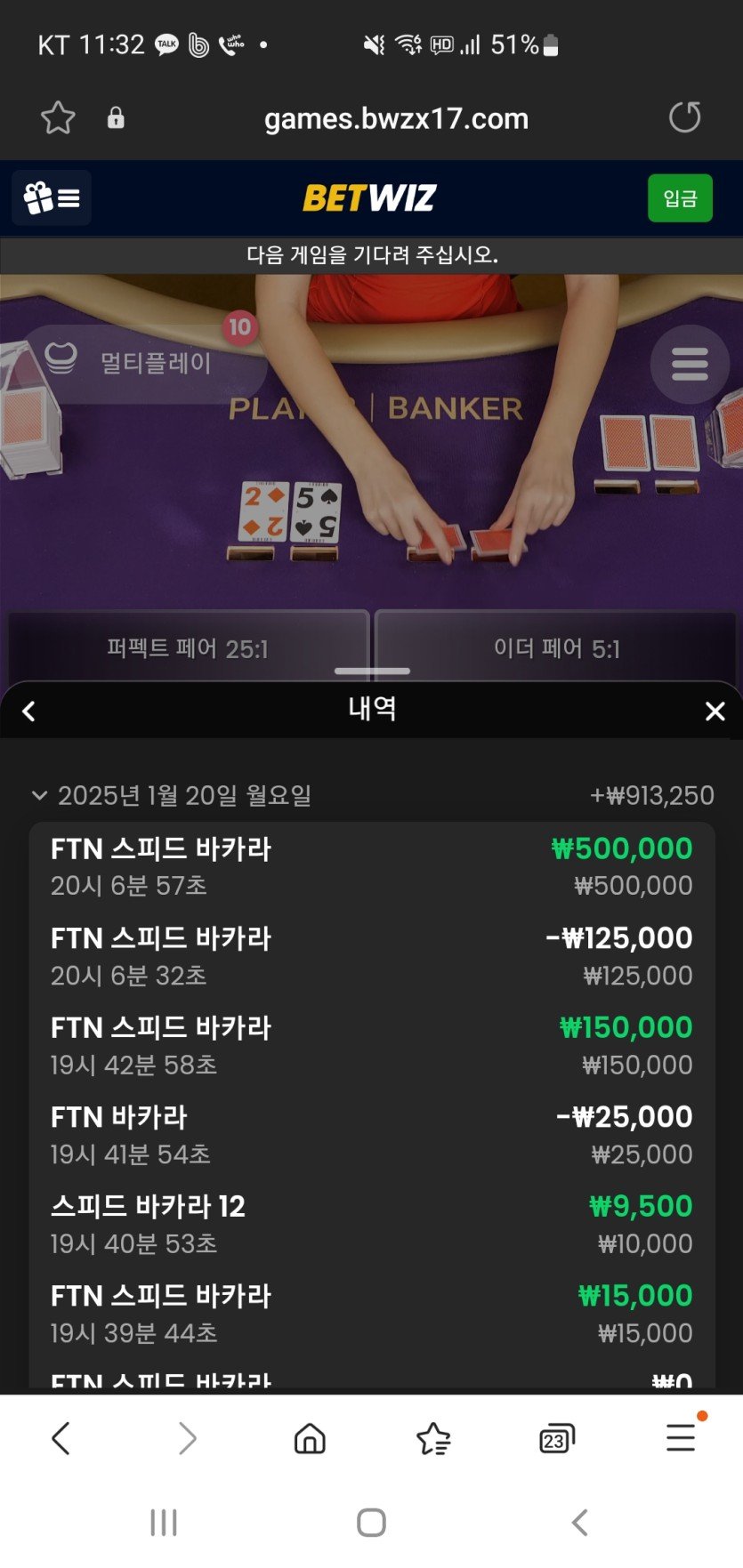Open the browser tabs switcher
This screenshot has width=743, height=1568.
557,1438
